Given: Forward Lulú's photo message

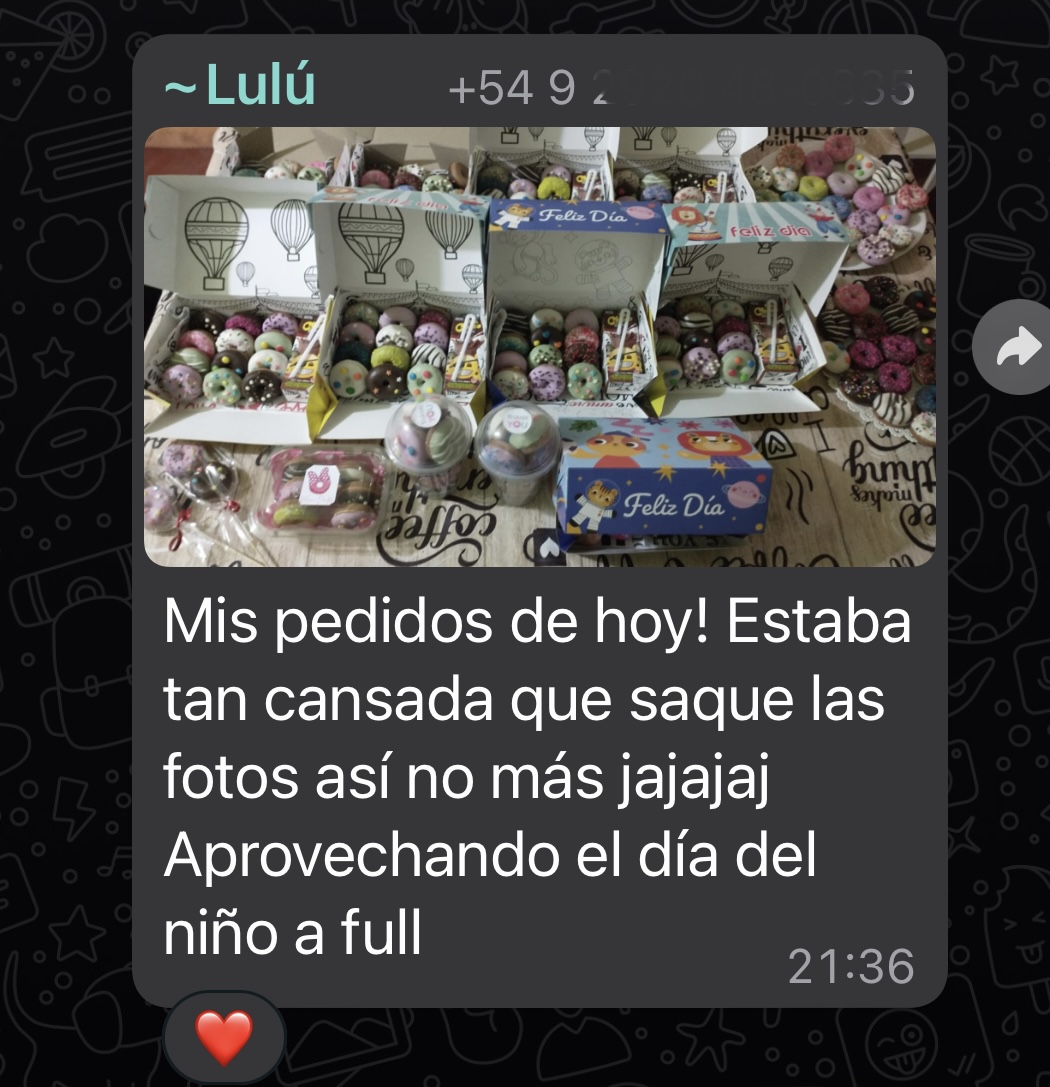Looking at the screenshot, I should coord(1016,347).
